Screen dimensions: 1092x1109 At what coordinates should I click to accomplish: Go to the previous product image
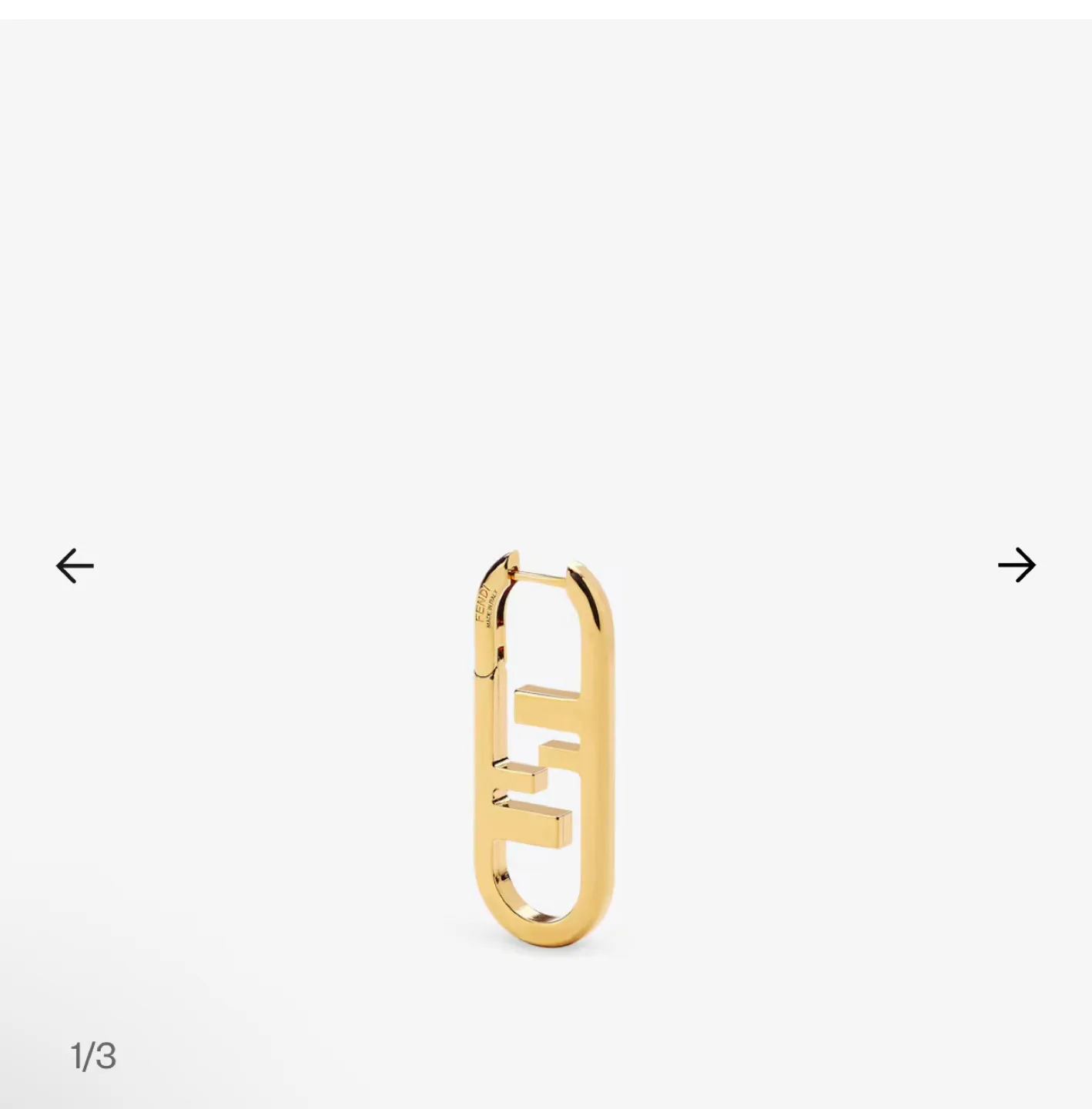pos(75,566)
